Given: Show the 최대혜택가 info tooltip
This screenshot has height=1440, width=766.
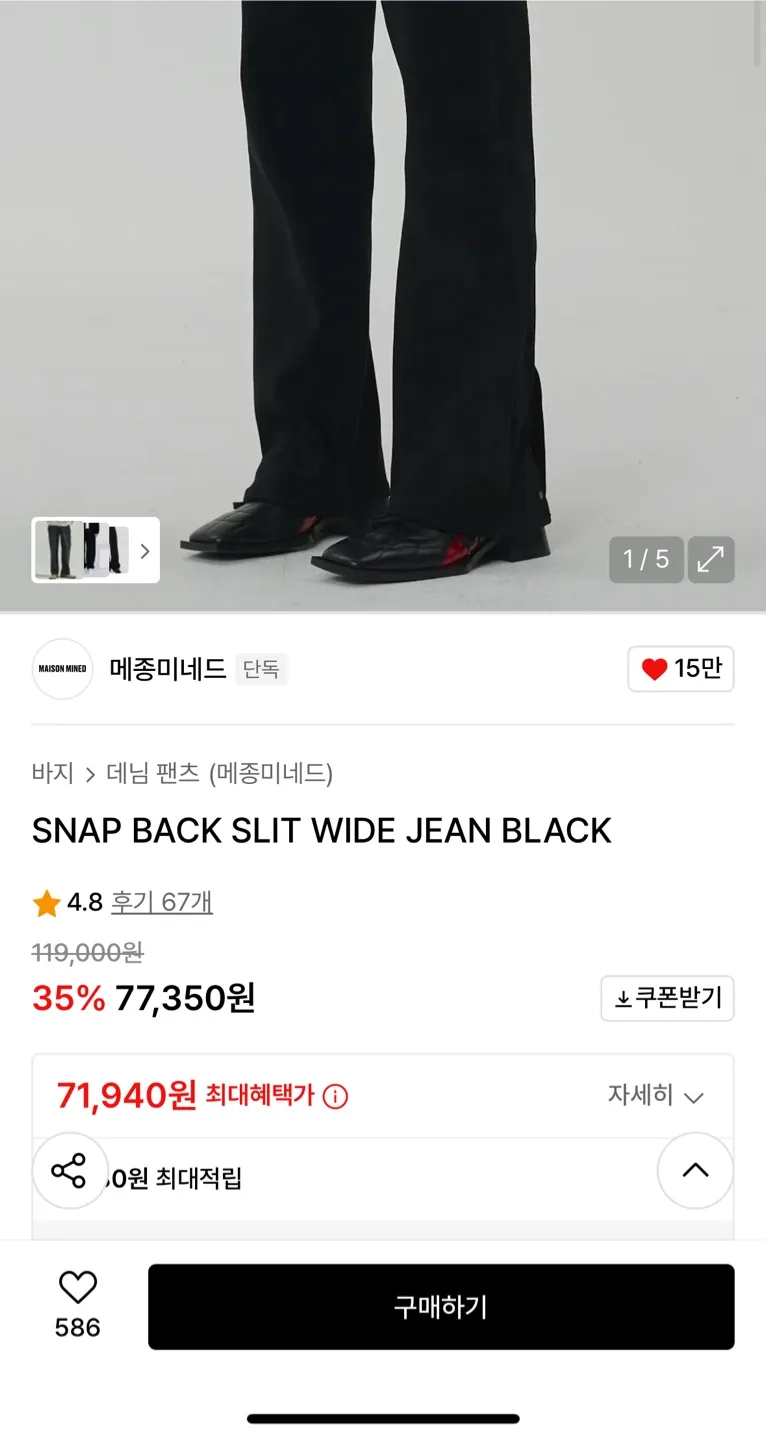Looking at the screenshot, I should [336, 1097].
